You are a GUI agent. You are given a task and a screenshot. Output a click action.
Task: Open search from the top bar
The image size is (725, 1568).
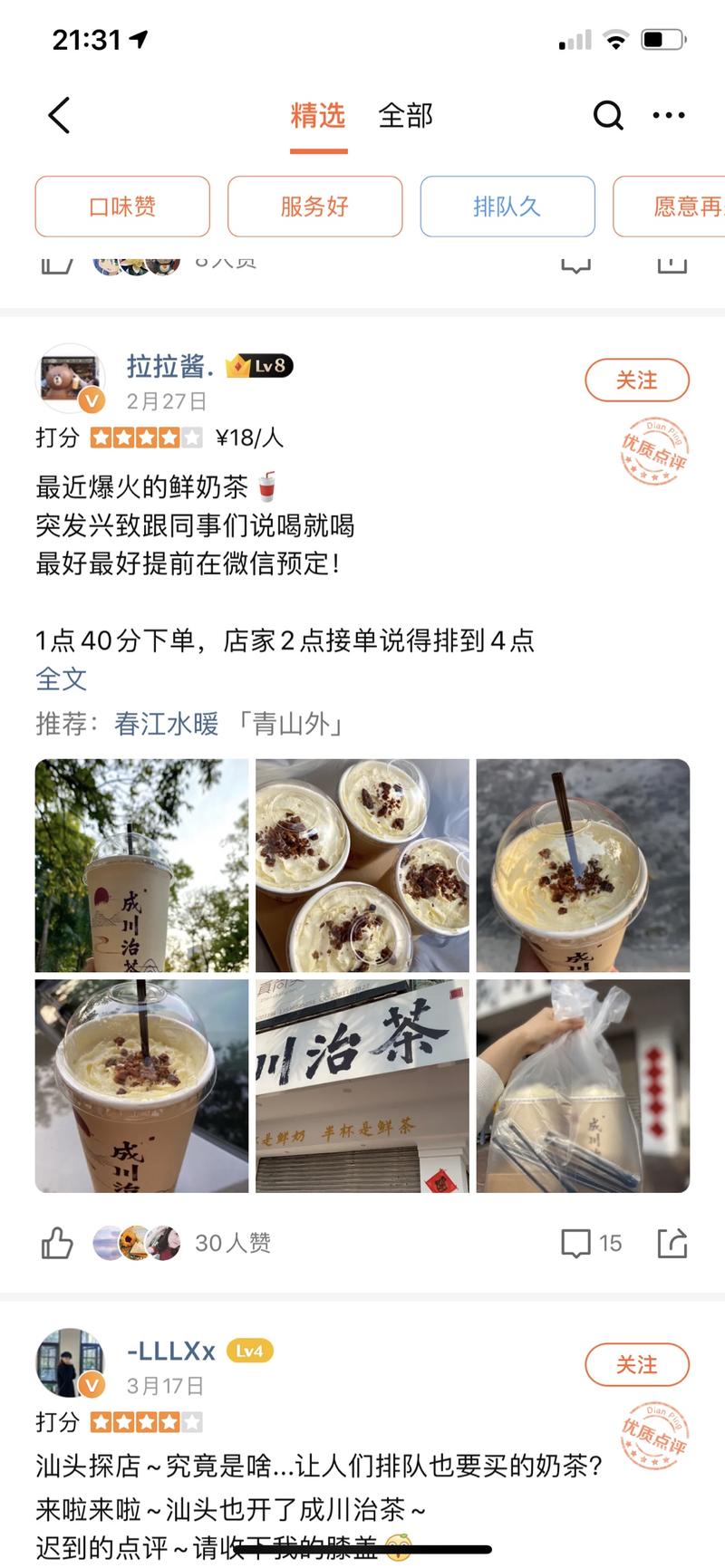605,116
